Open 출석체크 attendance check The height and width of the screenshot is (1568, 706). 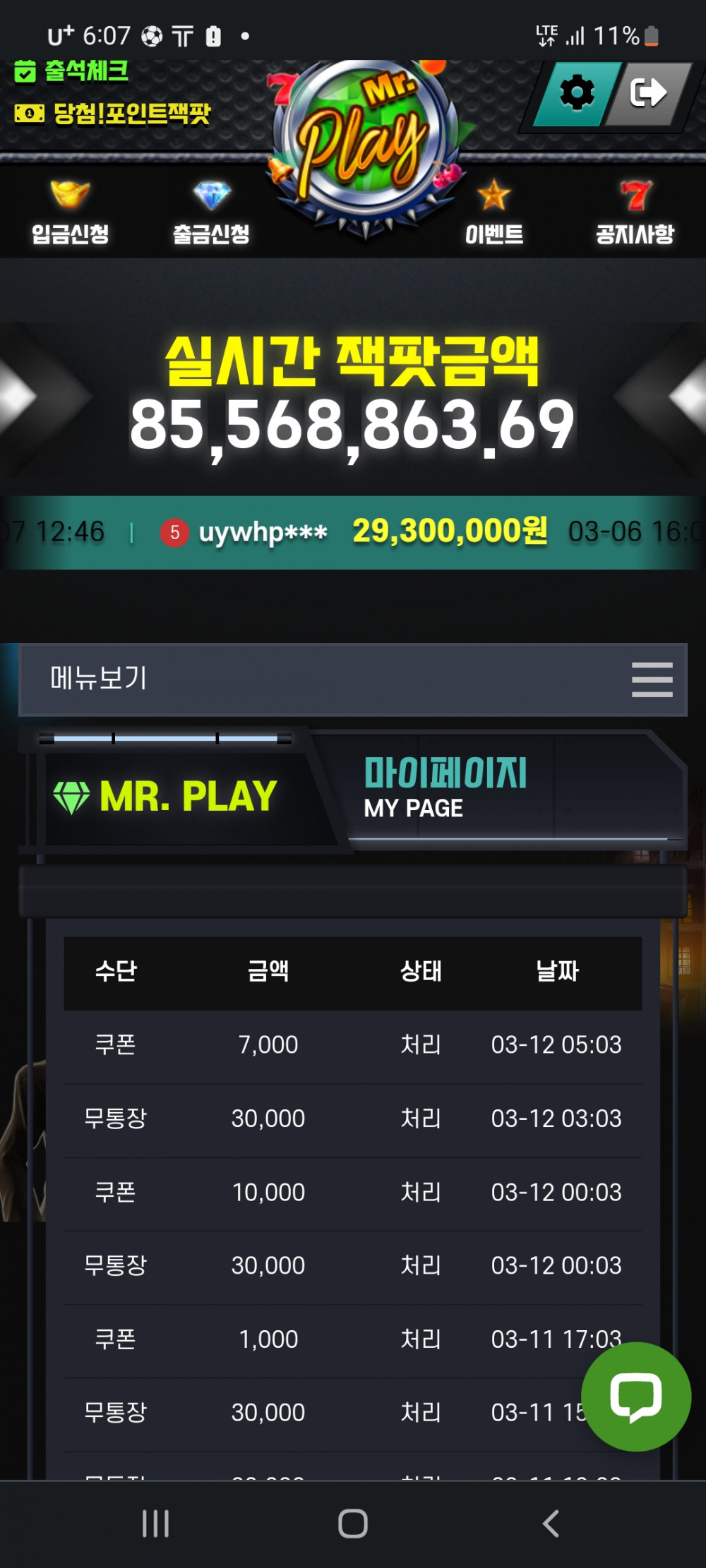click(72, 71)
